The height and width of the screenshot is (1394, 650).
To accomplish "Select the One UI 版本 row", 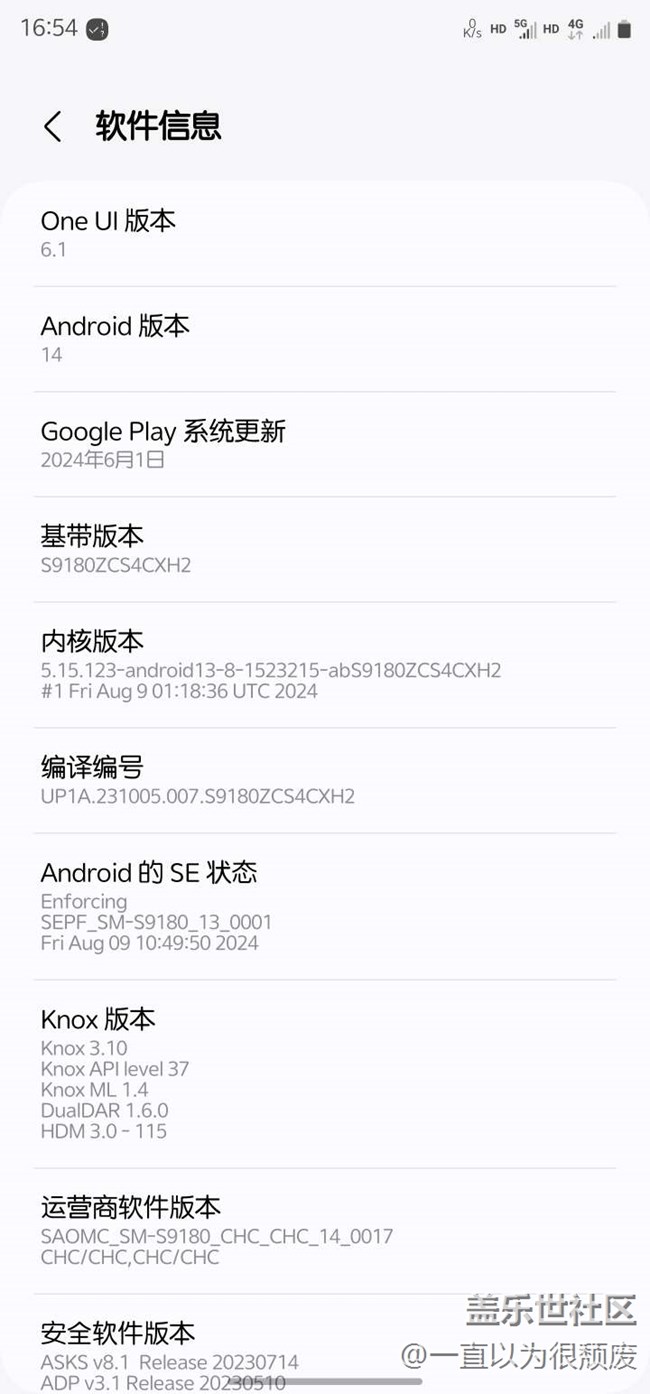I will 324,233.
